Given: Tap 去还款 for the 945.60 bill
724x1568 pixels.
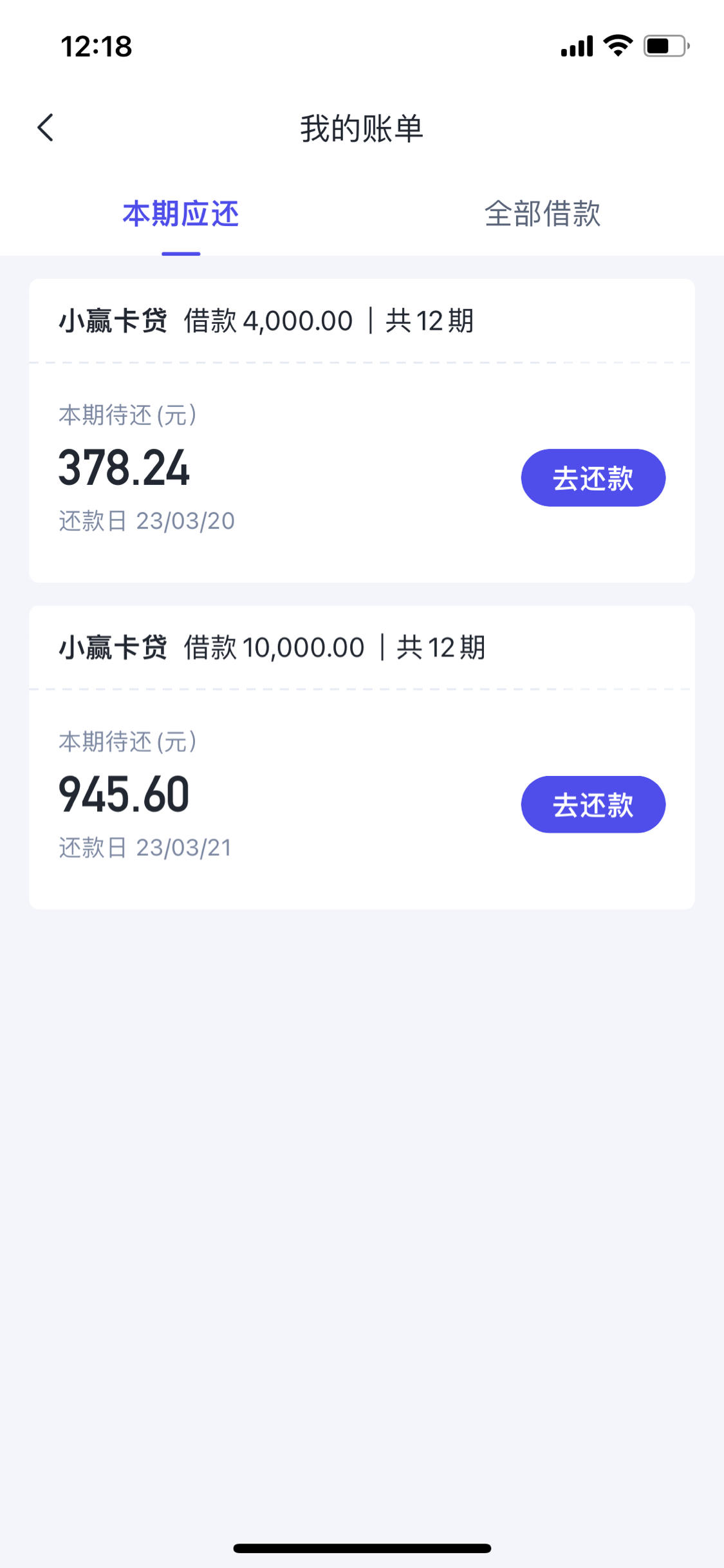Looking at the screenshot, I should (593, 804).
